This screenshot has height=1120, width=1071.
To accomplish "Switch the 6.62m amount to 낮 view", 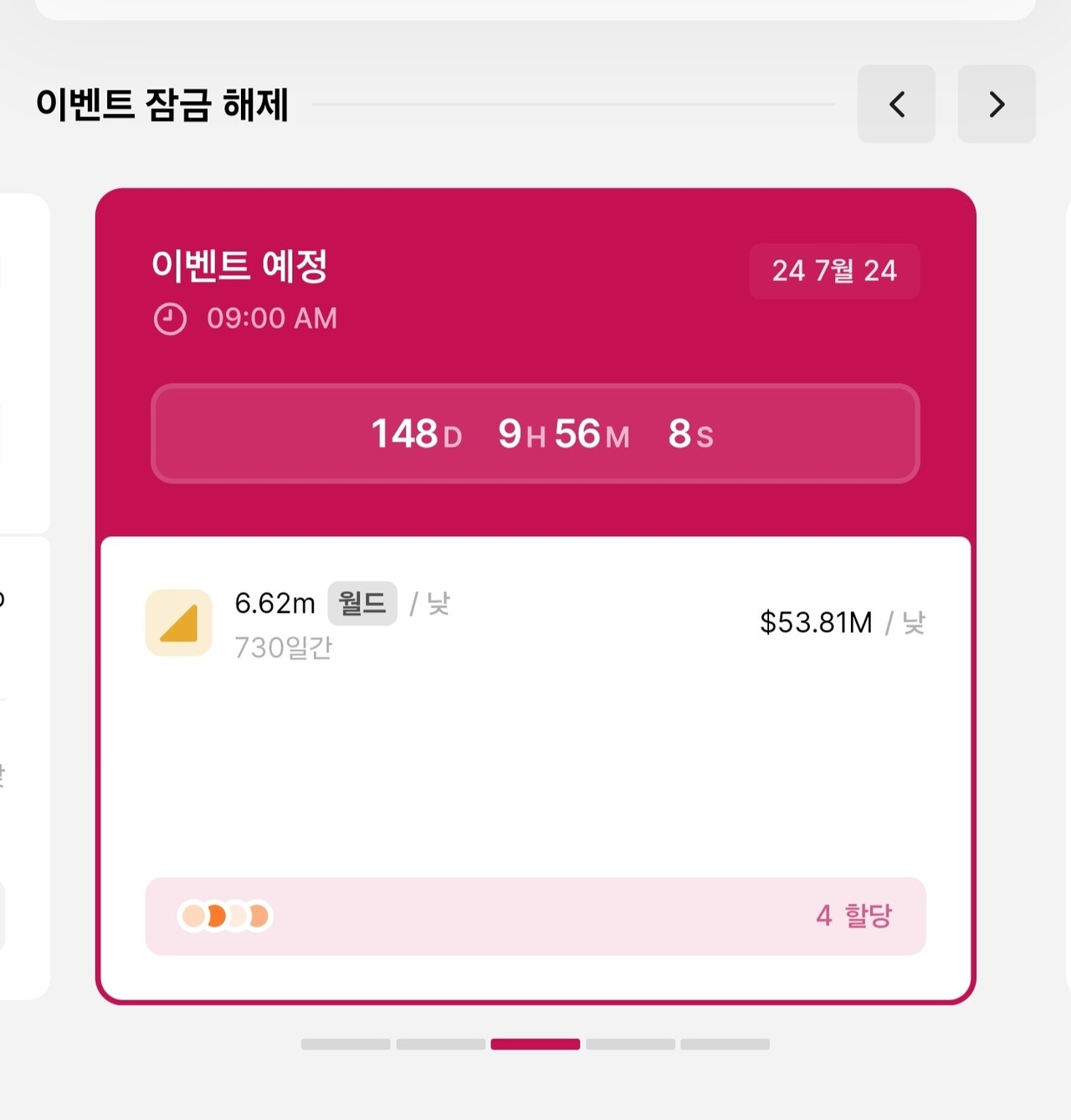I will pos(438,603).
